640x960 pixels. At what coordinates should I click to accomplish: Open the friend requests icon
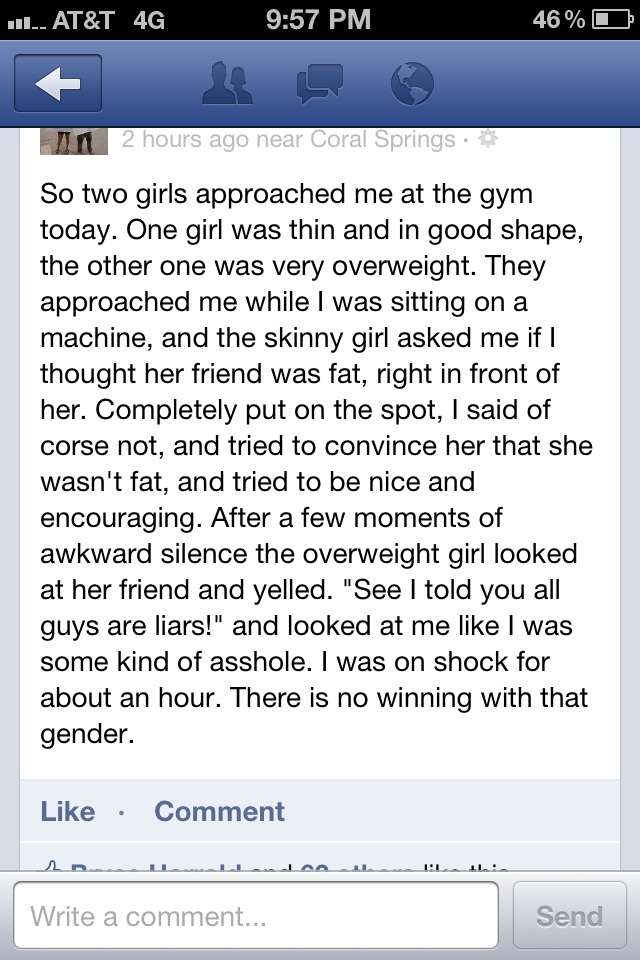(227, 83)
